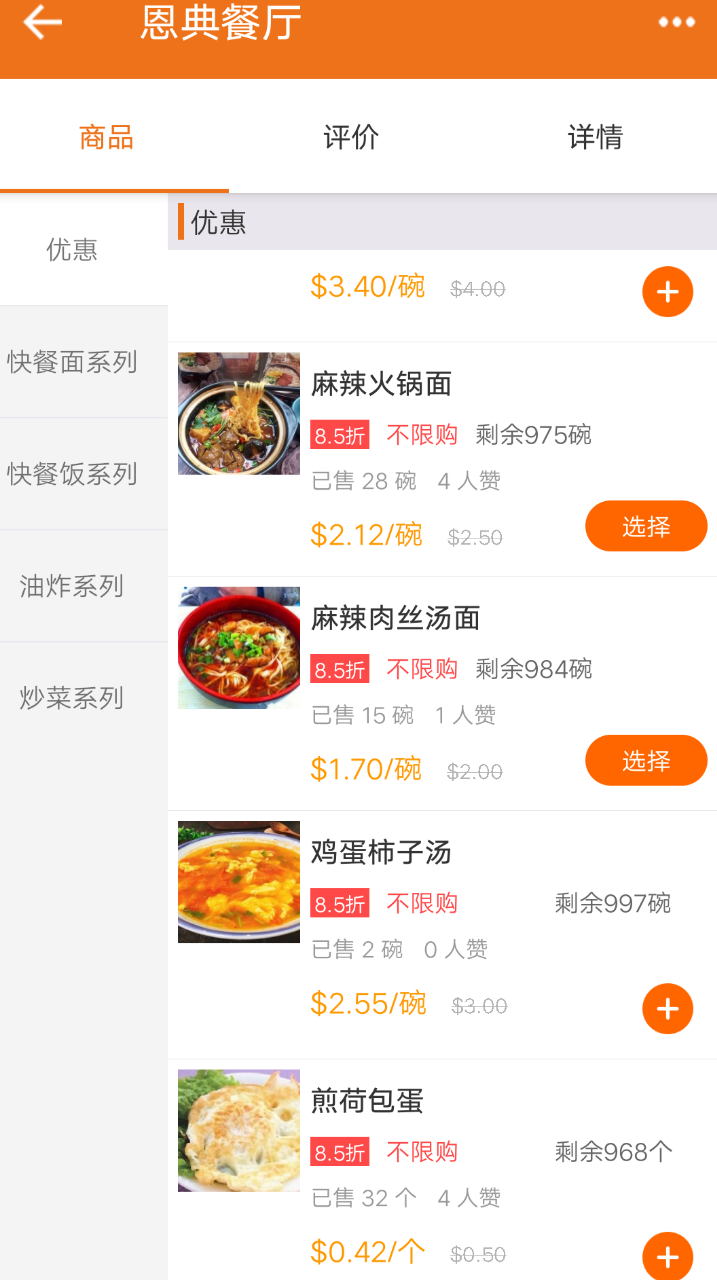Select the 商品 tab
The height and width of the screenshot is (1280, 717).
(x=107, y=137)
